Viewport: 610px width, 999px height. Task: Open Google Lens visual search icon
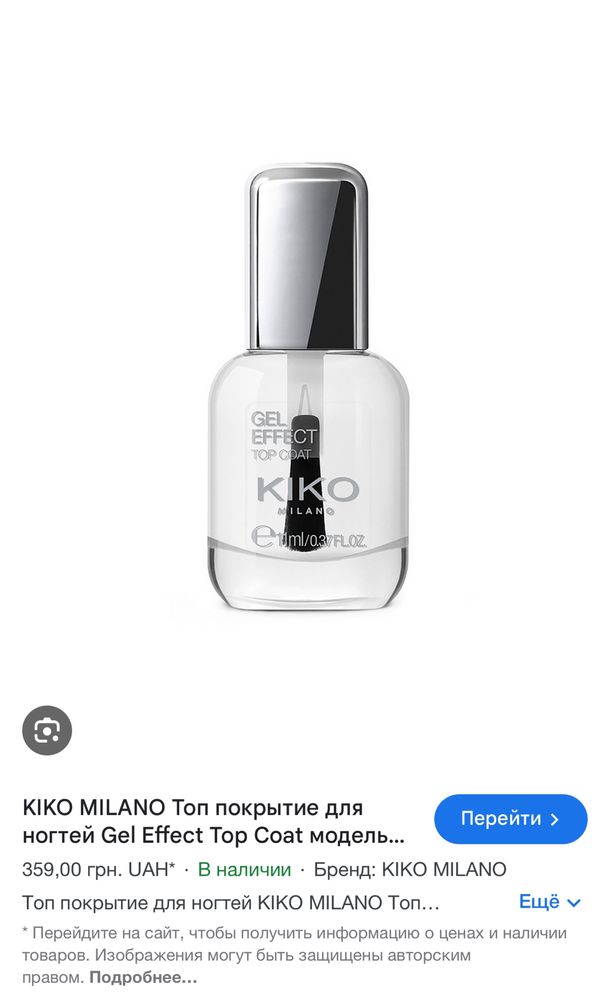(x=48, y=730)
